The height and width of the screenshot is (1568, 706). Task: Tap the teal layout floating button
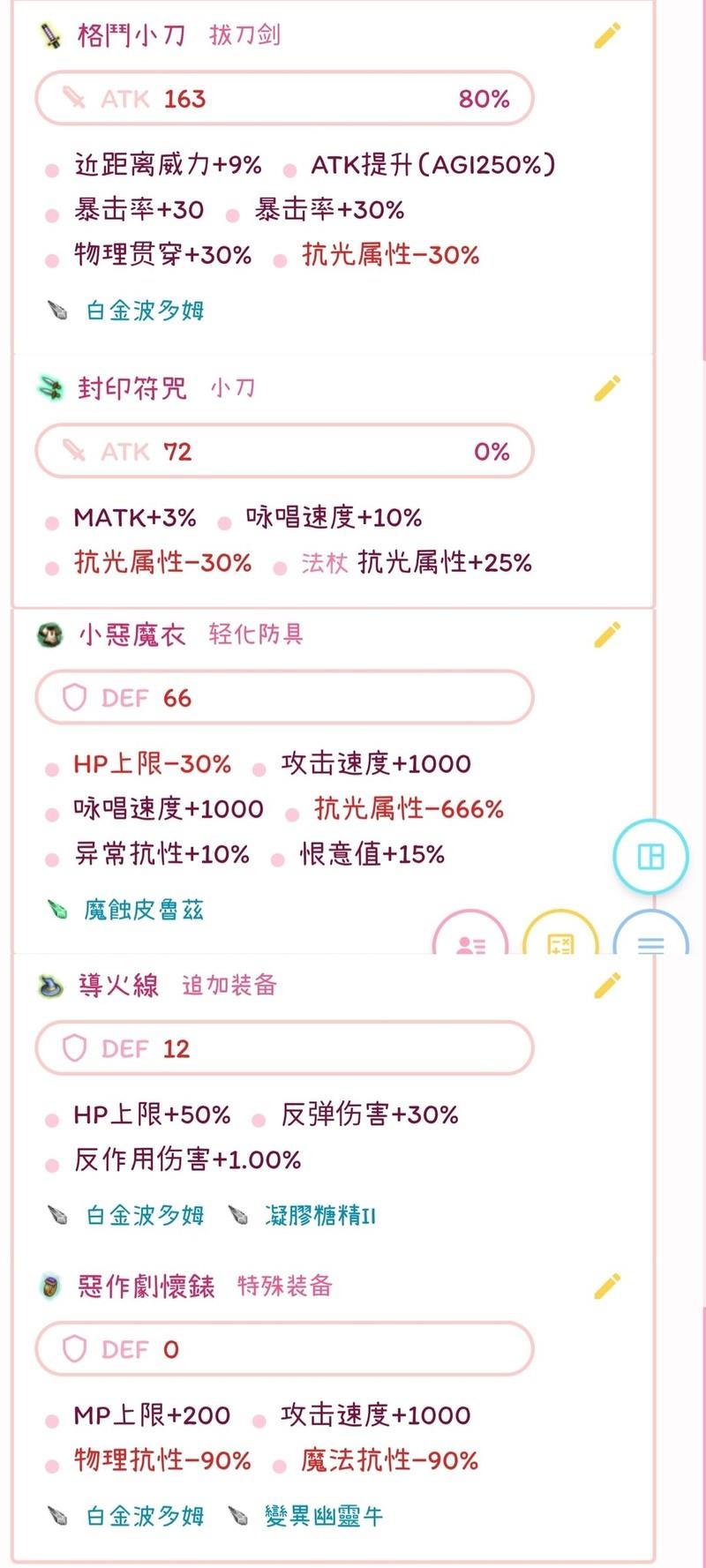tap(650, 856)
